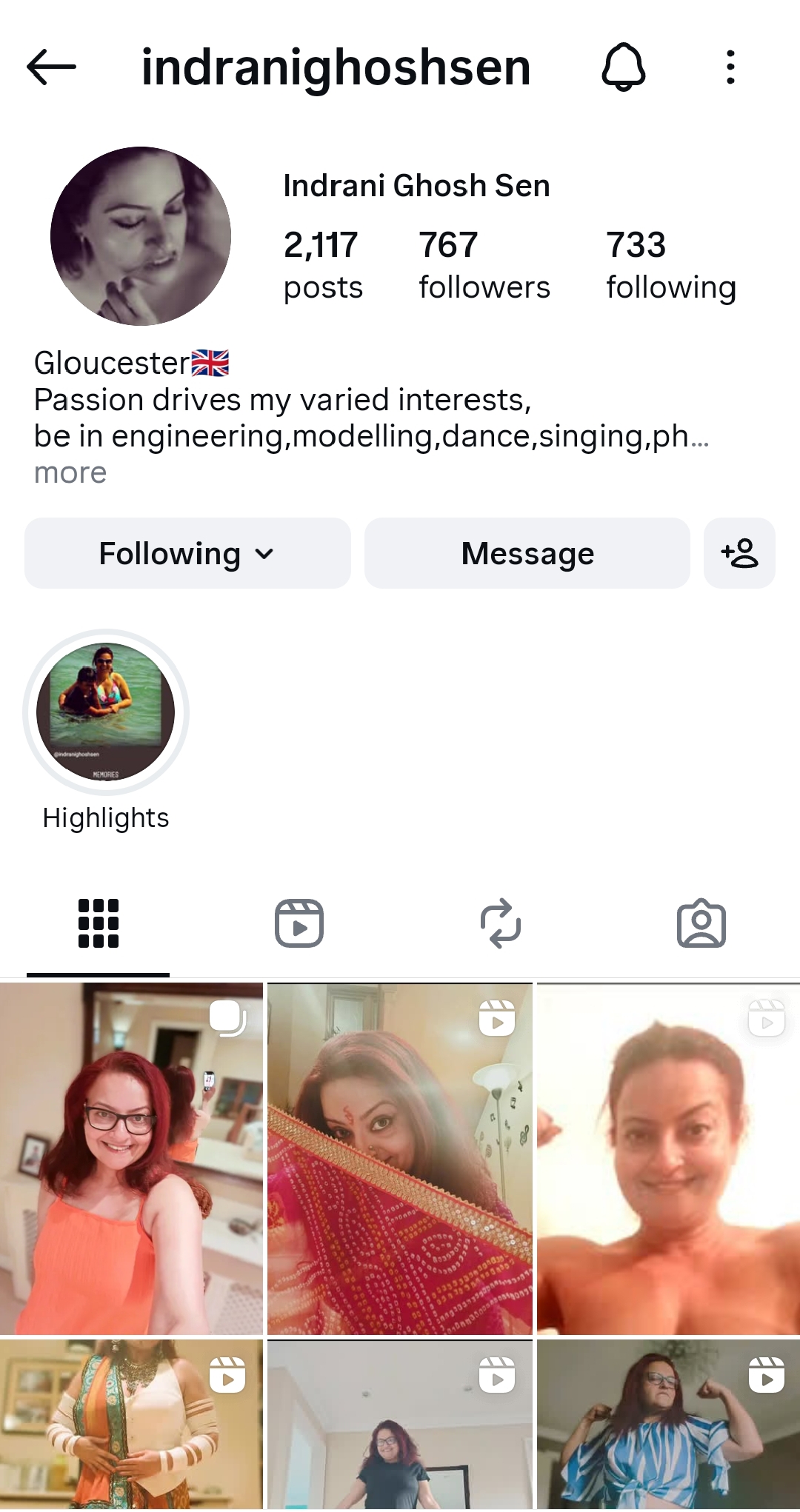This screenshot has height=1512, width=800.
Task: Open the 733 following list
Action: coord(670,265)
